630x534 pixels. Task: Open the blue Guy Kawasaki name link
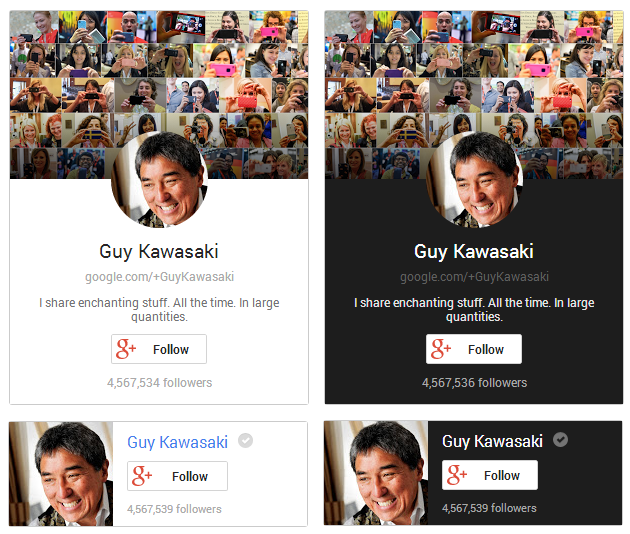click(x=177, y=442)
